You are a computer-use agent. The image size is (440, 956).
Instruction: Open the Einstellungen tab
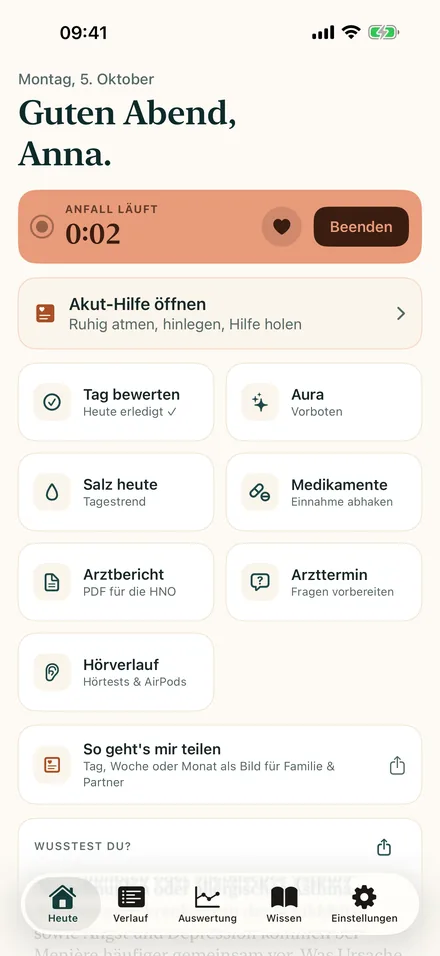pyautogui.click(x=364, y=904)
